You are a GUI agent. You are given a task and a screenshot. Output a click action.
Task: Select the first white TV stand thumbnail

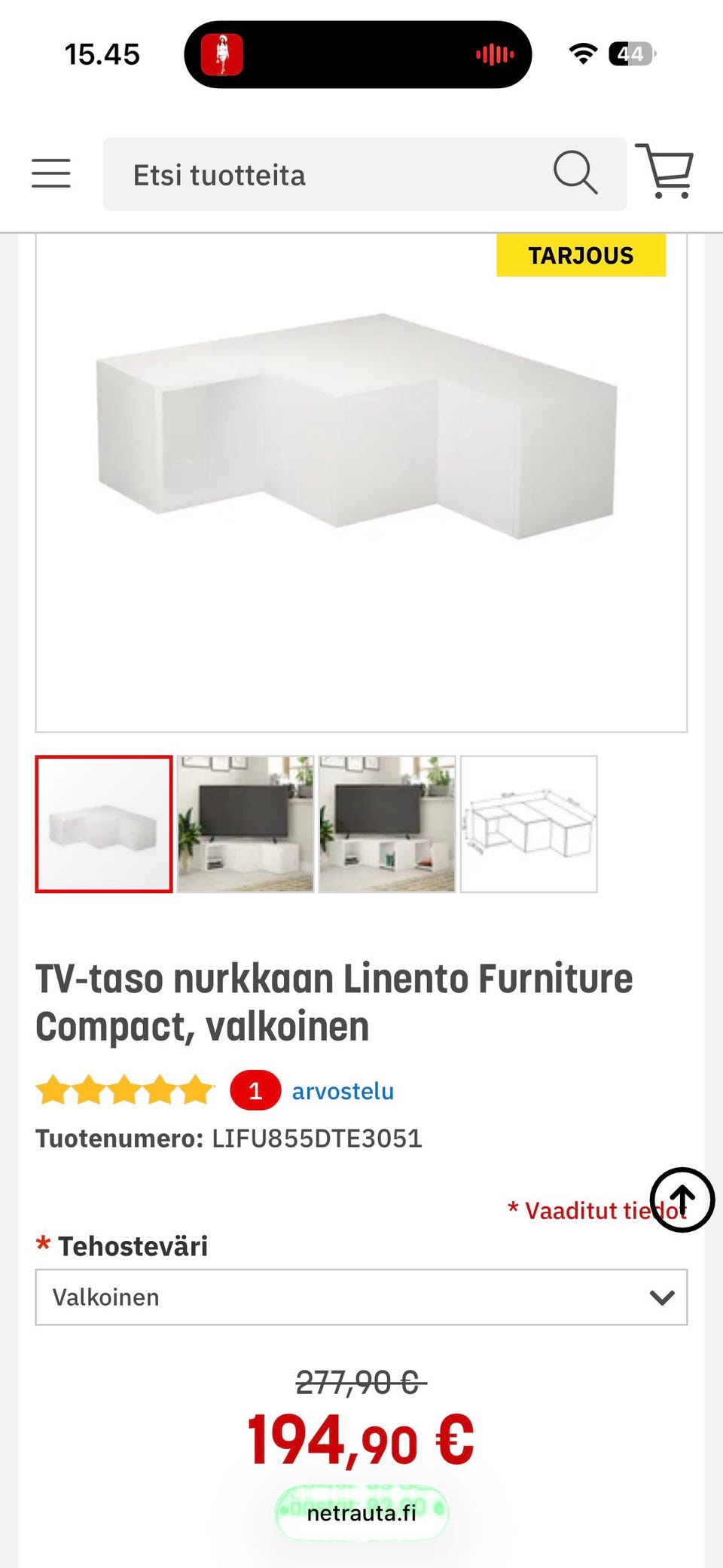tap(104, 824)
